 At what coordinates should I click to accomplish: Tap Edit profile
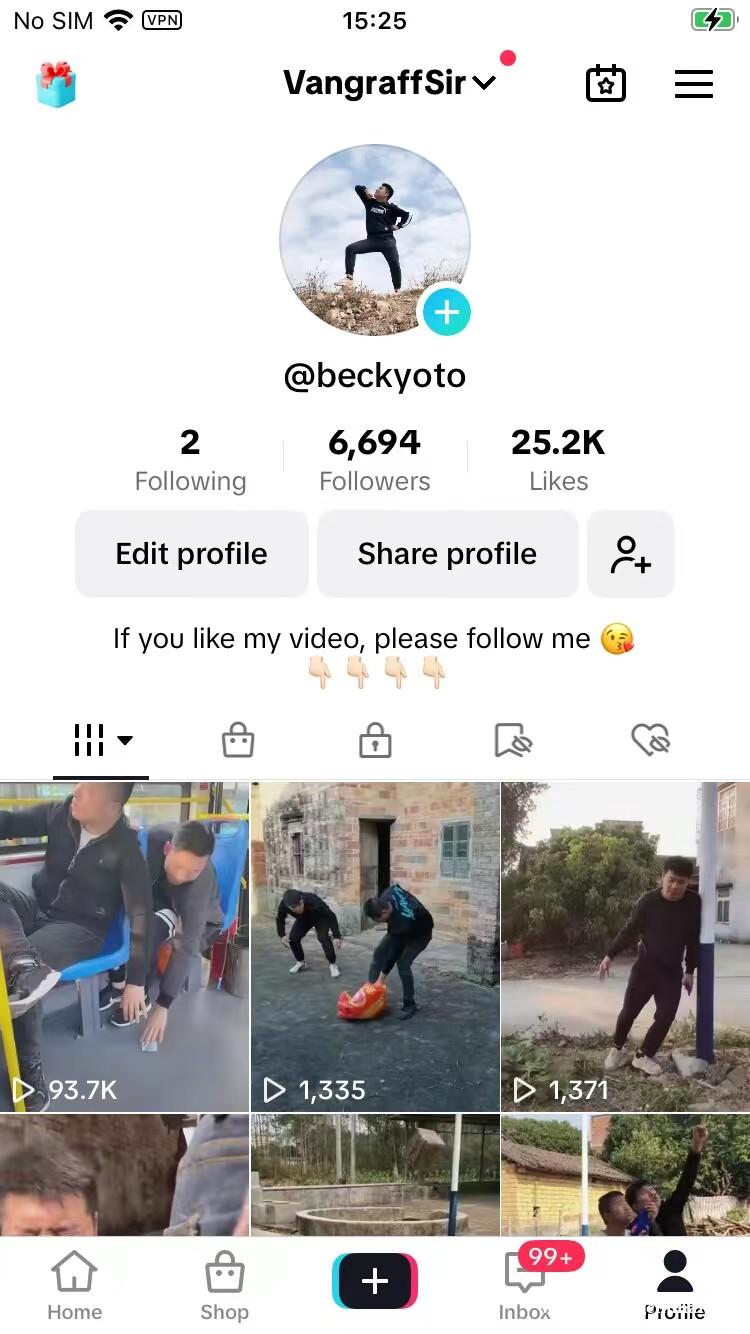[x=191, y=554]
